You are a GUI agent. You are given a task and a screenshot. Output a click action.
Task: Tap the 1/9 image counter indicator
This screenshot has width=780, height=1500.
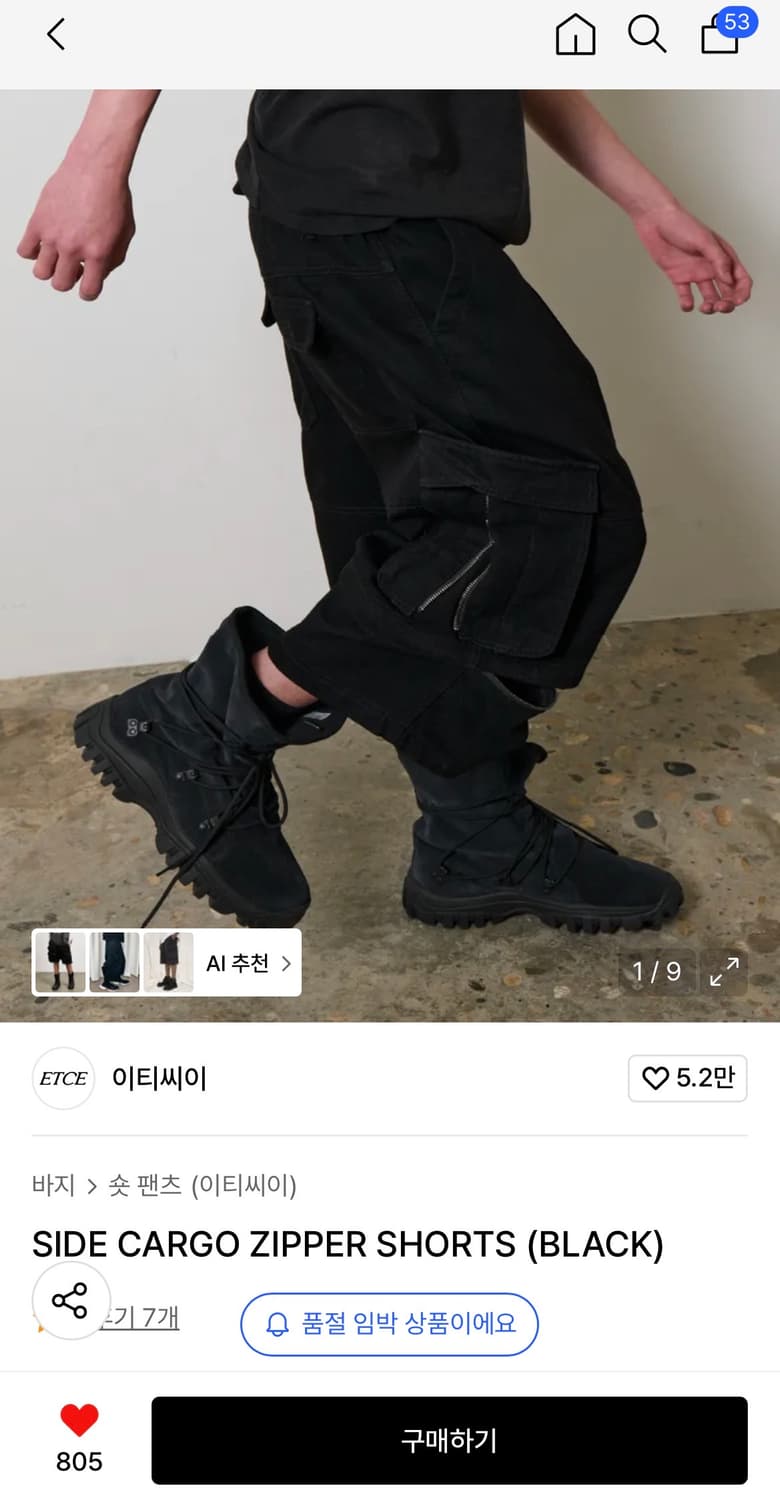click(x=658, y=971)
